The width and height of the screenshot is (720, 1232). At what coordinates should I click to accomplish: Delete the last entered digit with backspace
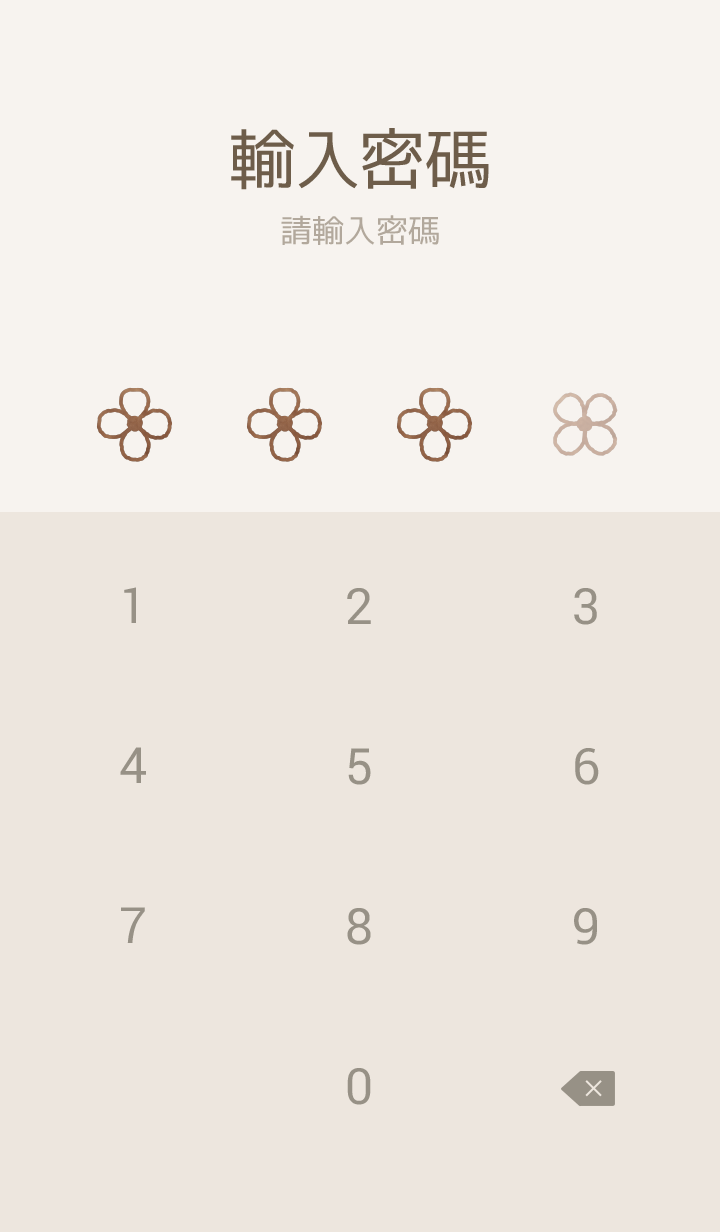[x=588, y=1088]
